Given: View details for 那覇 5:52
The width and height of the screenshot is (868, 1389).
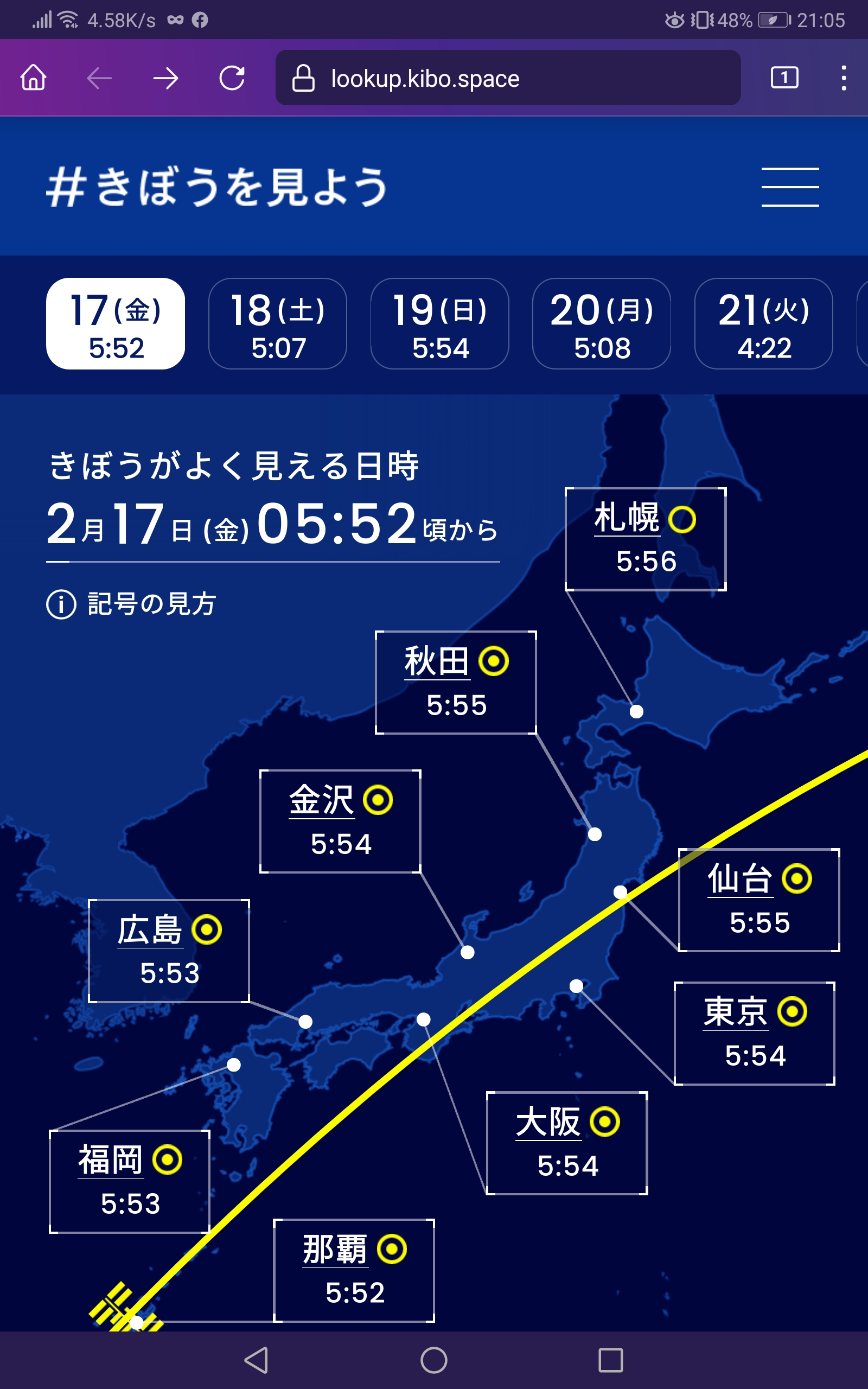Looking at the screenshot, I should 354,1270.
